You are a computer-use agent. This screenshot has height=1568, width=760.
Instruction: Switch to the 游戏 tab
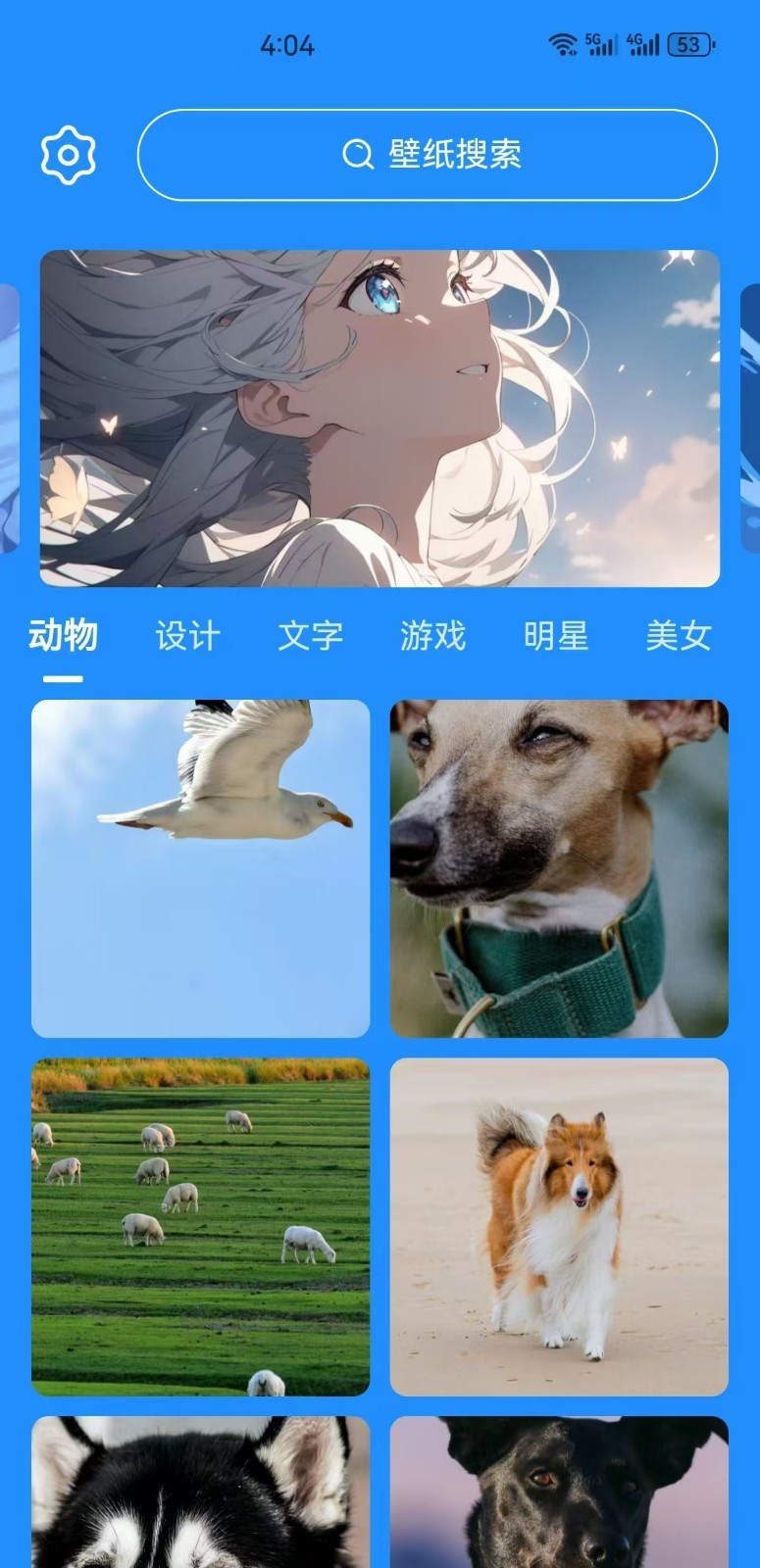click(x=432, y=636)
